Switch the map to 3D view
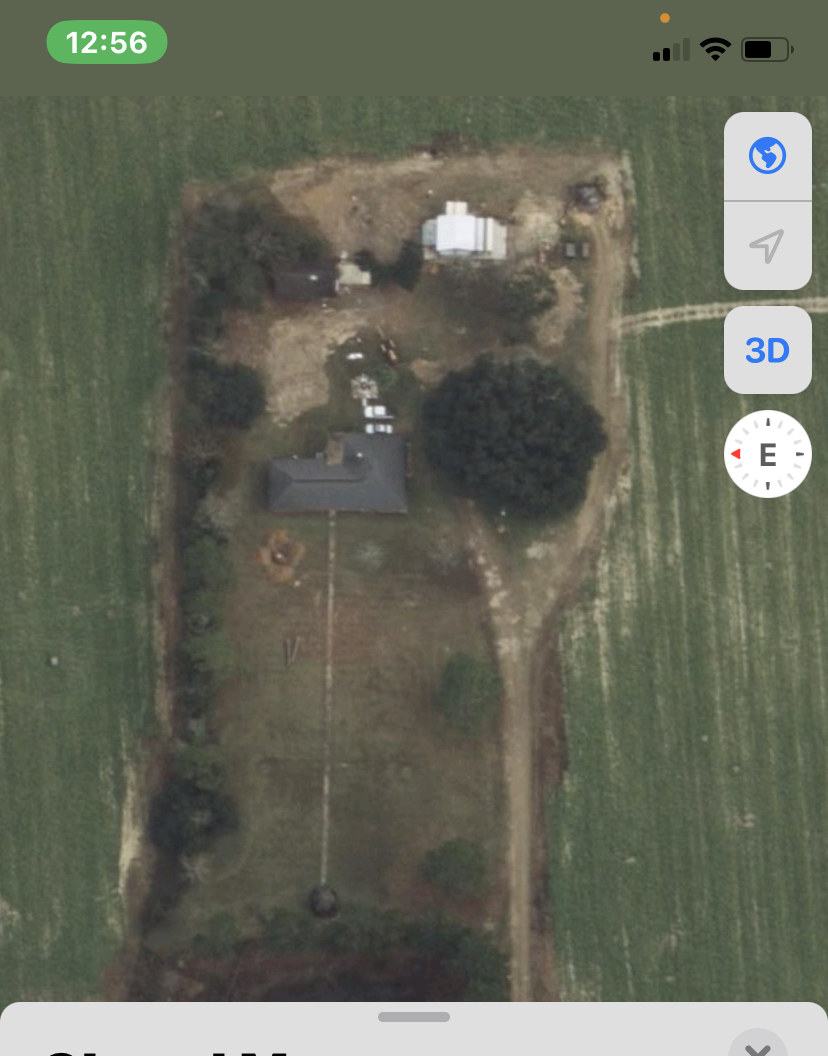The height and width of the screenshot is (1056, 828). (x=767, y=350)
